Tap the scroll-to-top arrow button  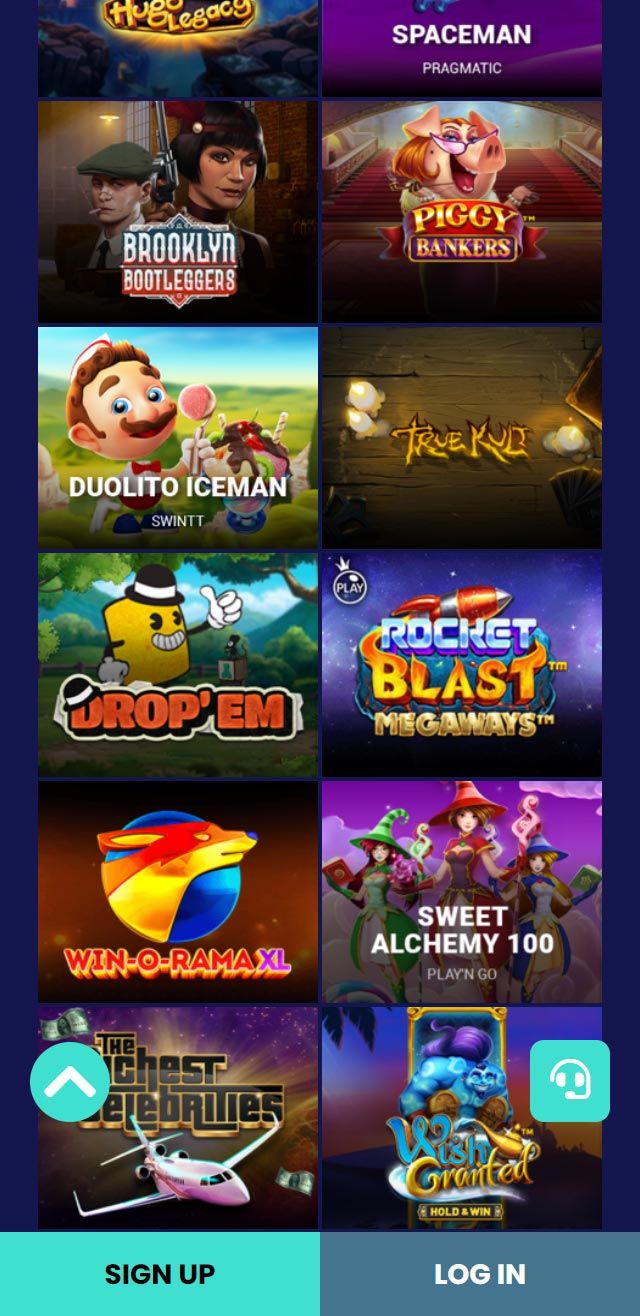tap(70, 1081)
